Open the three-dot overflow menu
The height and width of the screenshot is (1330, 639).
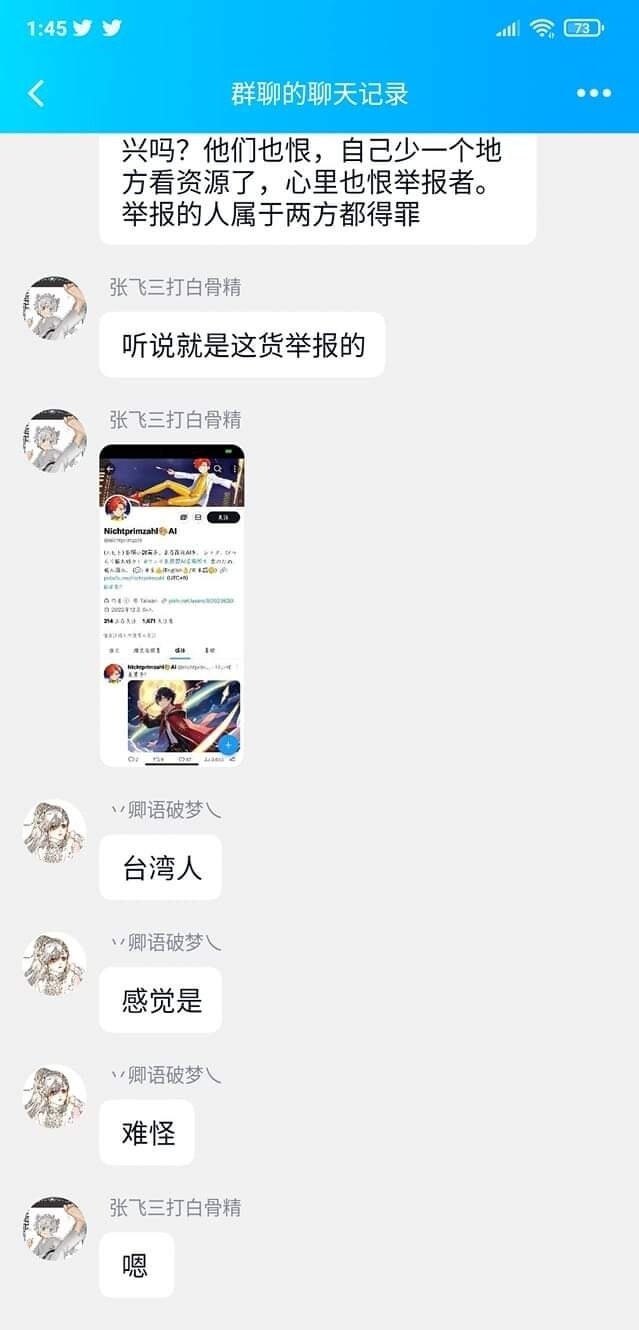tap(593, 94)
